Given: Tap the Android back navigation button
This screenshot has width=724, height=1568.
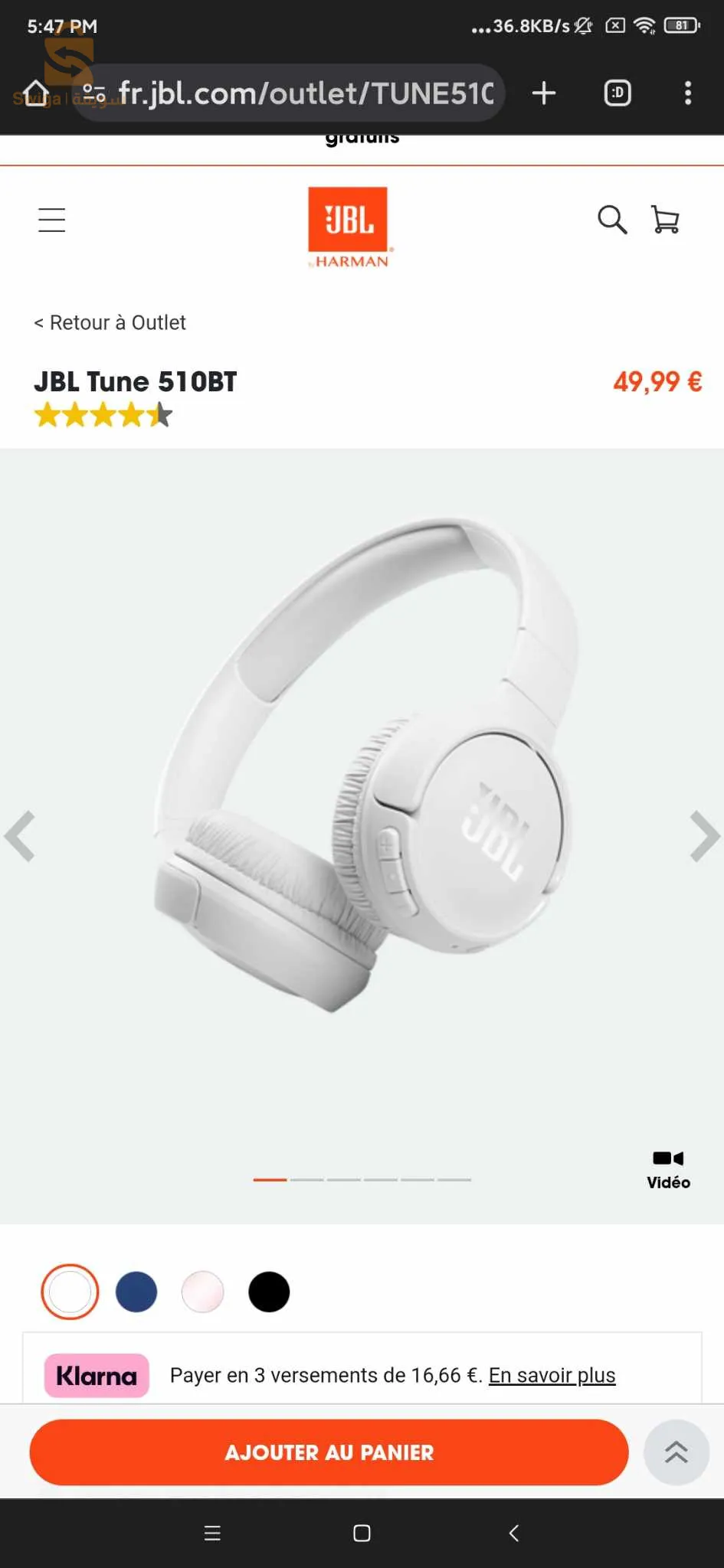Looking at the screenshot, I should [x=513, y=1534].
